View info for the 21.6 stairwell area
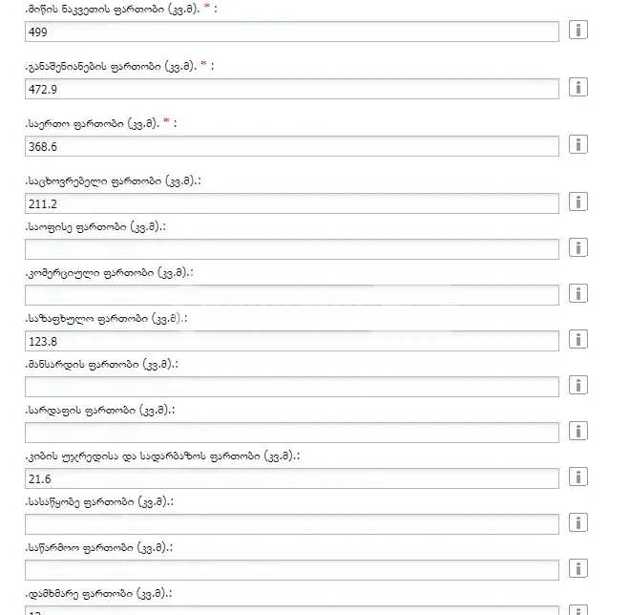This screenshot has height=615, width=630. 578,477
